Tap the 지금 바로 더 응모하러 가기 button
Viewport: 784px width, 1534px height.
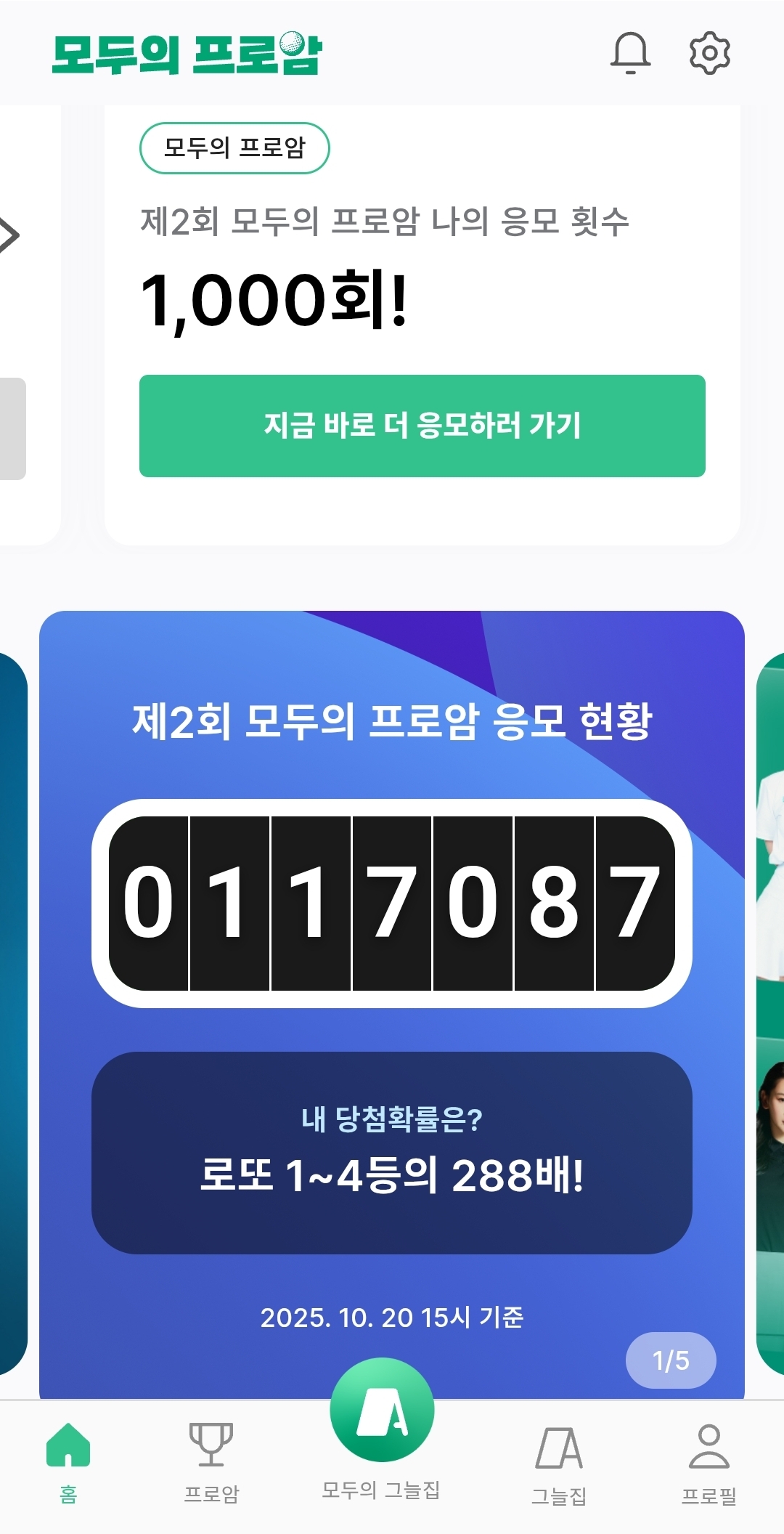[422, 426]
